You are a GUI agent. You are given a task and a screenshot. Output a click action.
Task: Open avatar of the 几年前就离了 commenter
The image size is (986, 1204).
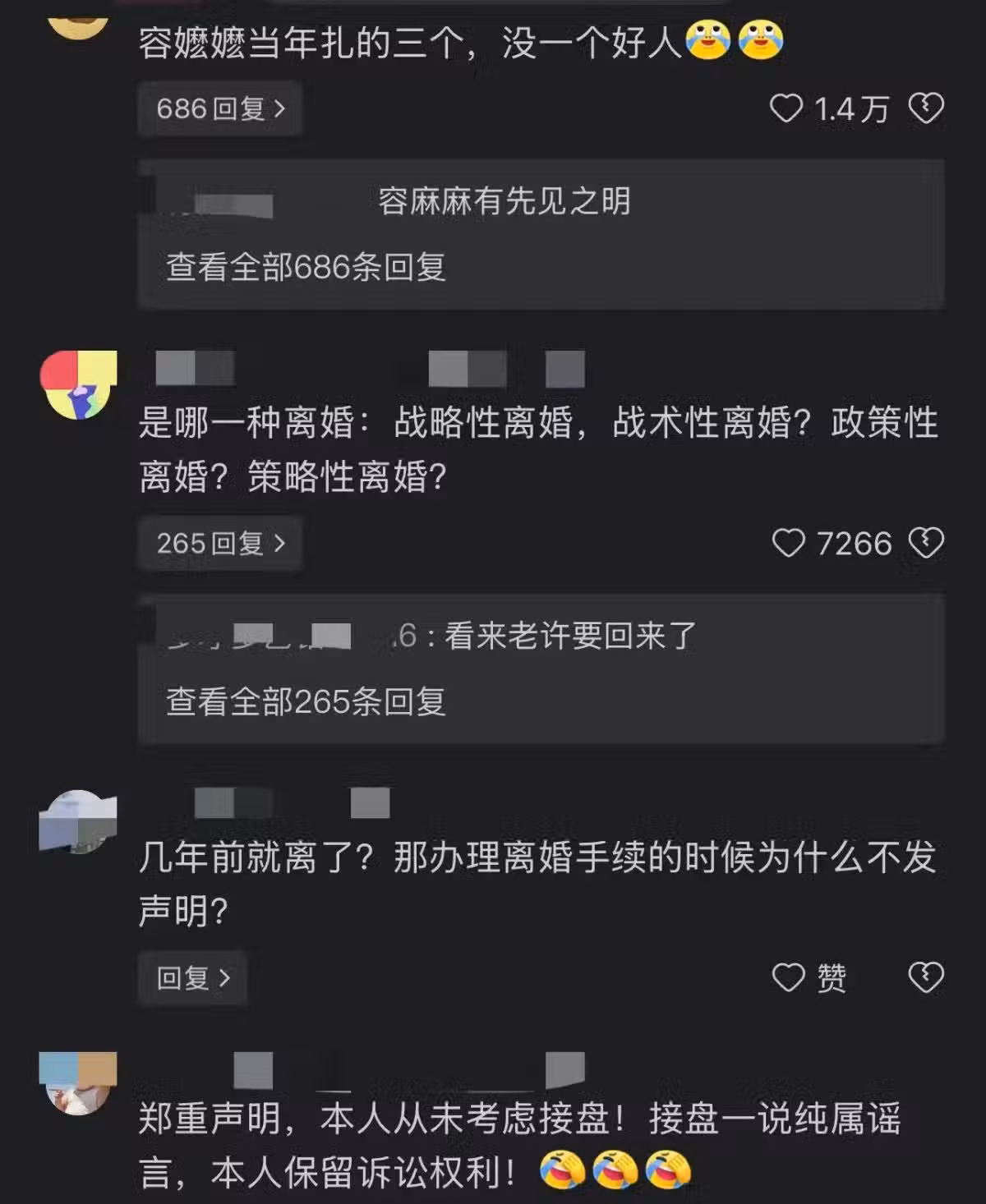point(79,821)
